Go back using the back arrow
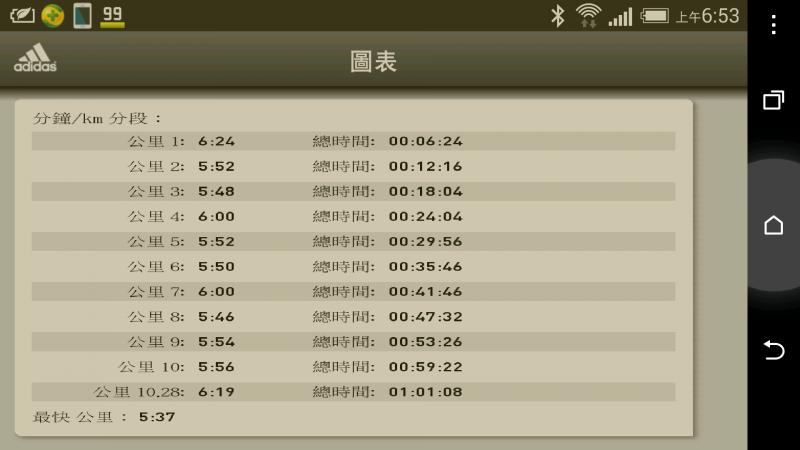The height and width of the screenshot is (450, 800). [x=773, y=351]
